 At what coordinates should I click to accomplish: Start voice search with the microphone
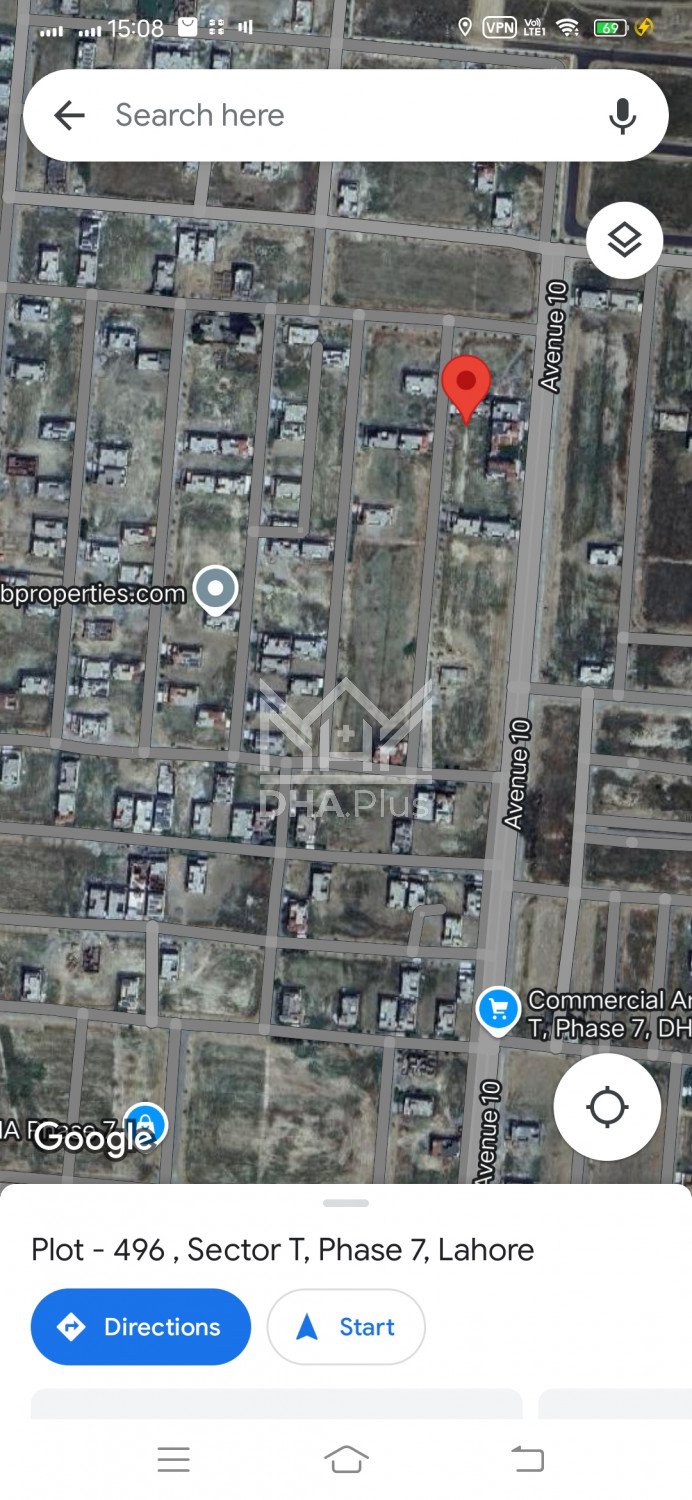[x=622, y=116]
